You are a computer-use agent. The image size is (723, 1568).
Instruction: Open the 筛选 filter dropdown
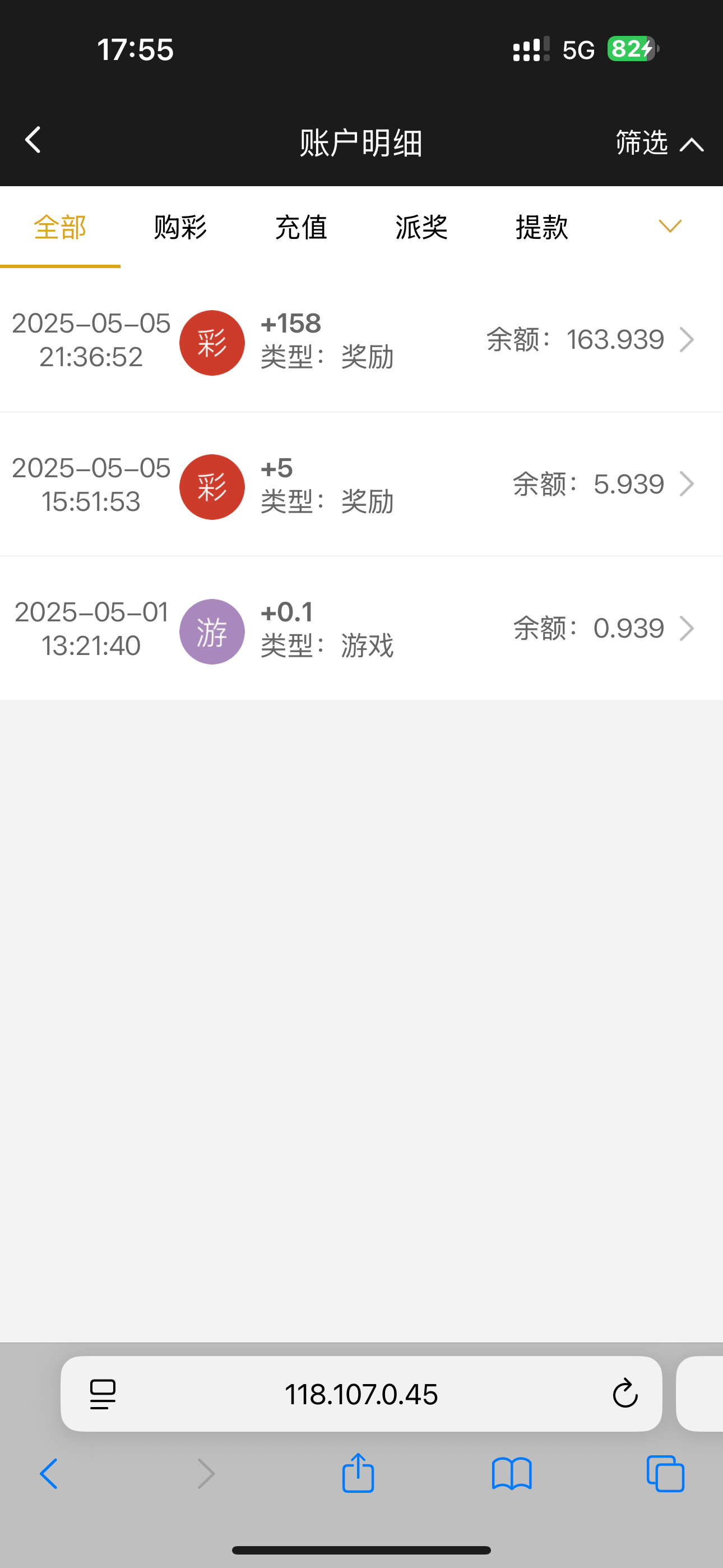(x=659, y=143)
